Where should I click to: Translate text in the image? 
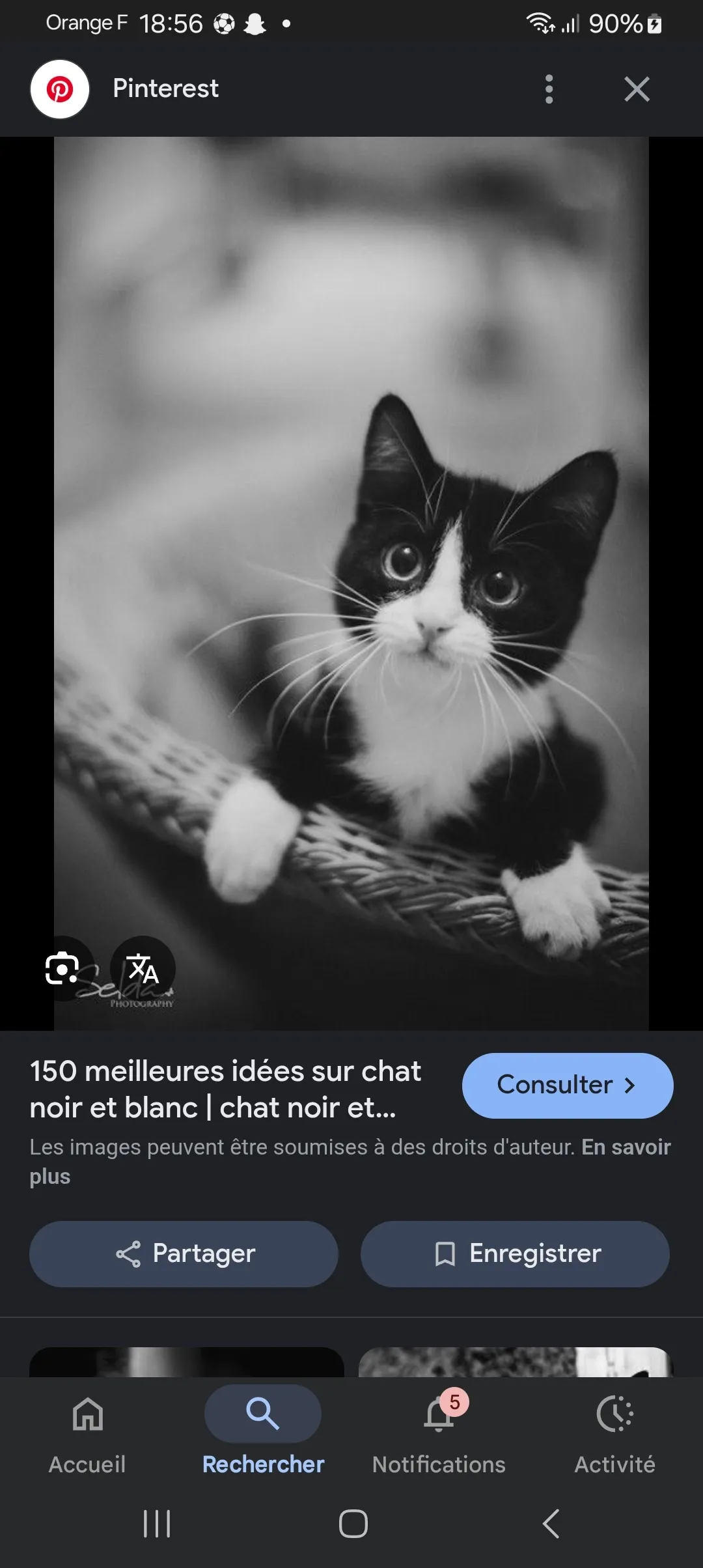143,968
